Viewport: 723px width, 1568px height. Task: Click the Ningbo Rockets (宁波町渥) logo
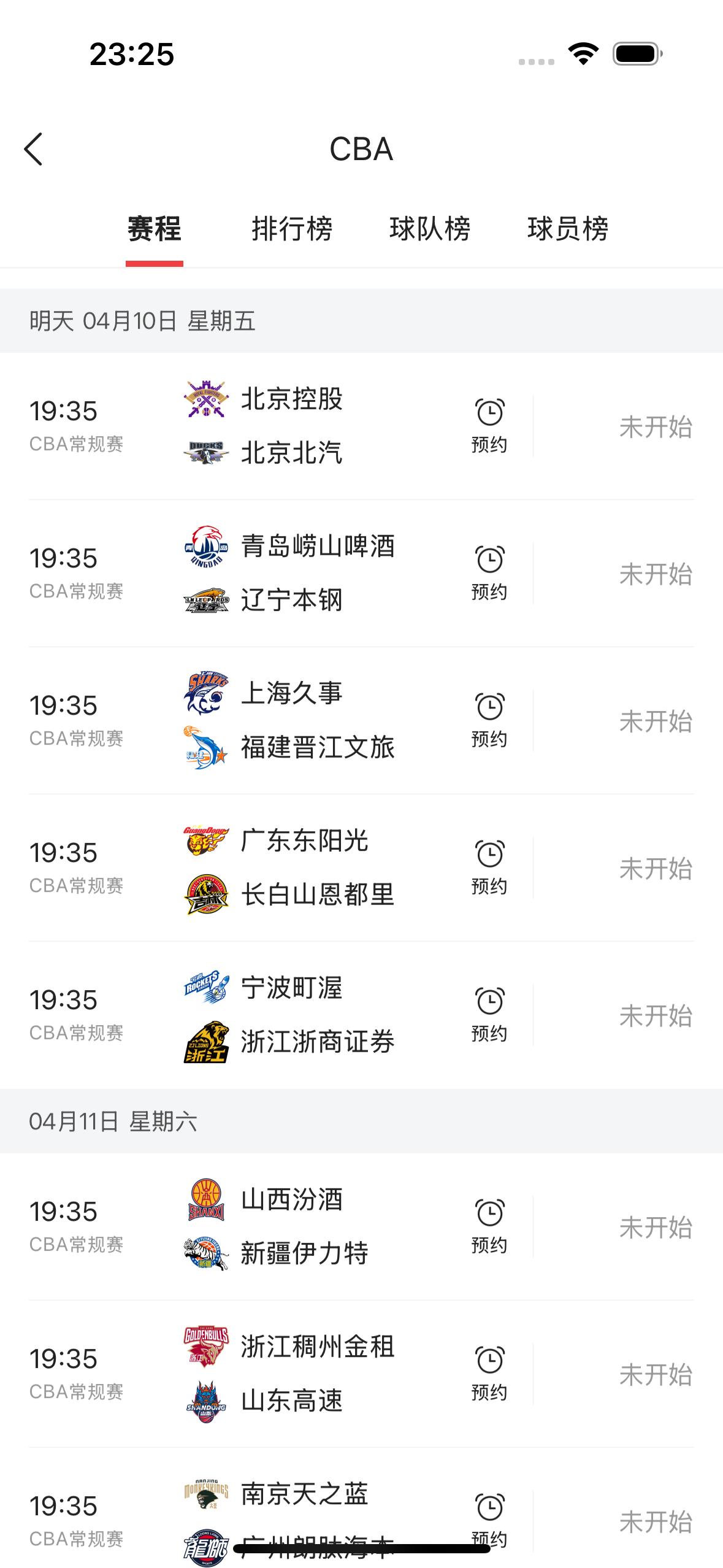pyautogui.click(x=205, y=988)
